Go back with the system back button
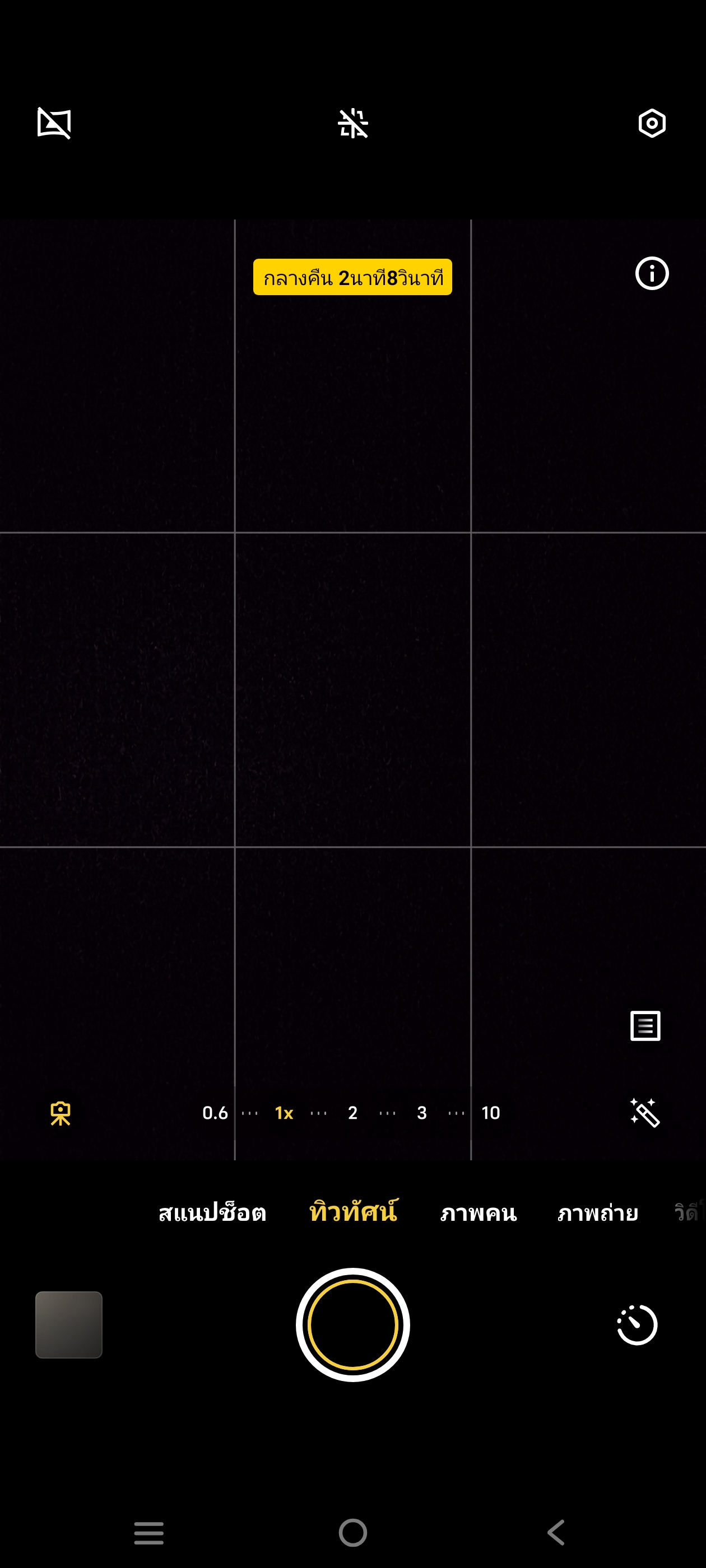Screen dimensions: 706x1568 [x=556, y=1532]
